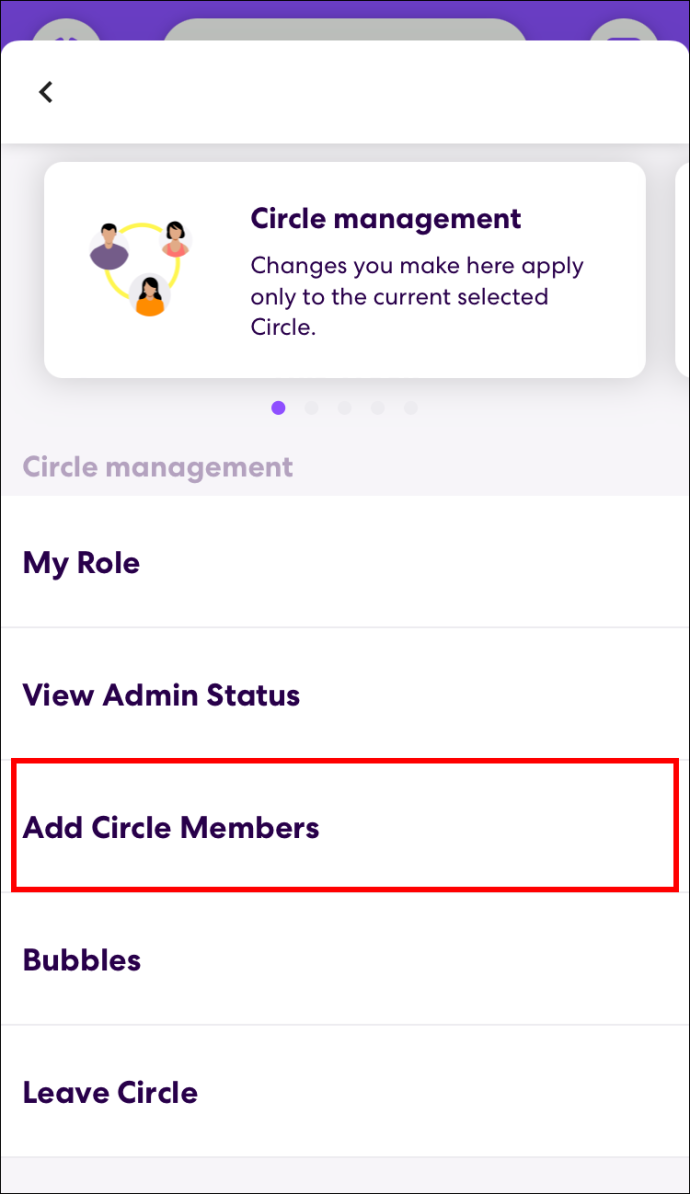Tap the Circle management info card
The height and width of the screenshot is (1194, 690).
(x=345, y=270)
